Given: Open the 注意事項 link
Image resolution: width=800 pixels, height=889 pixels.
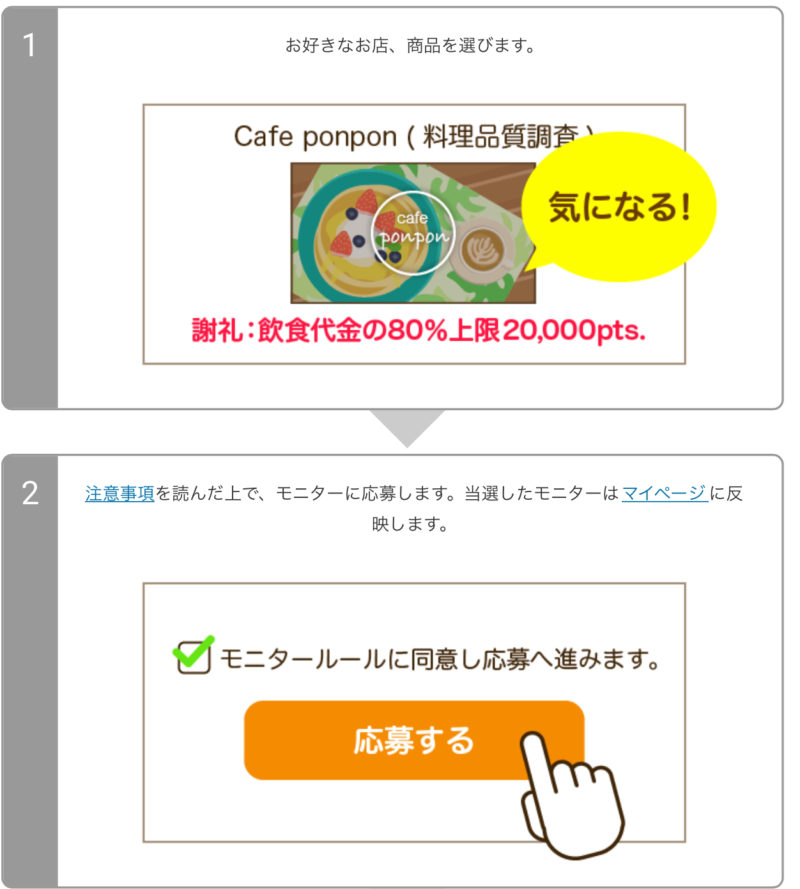Looking at the screenshot, I should tap(120, 494).
